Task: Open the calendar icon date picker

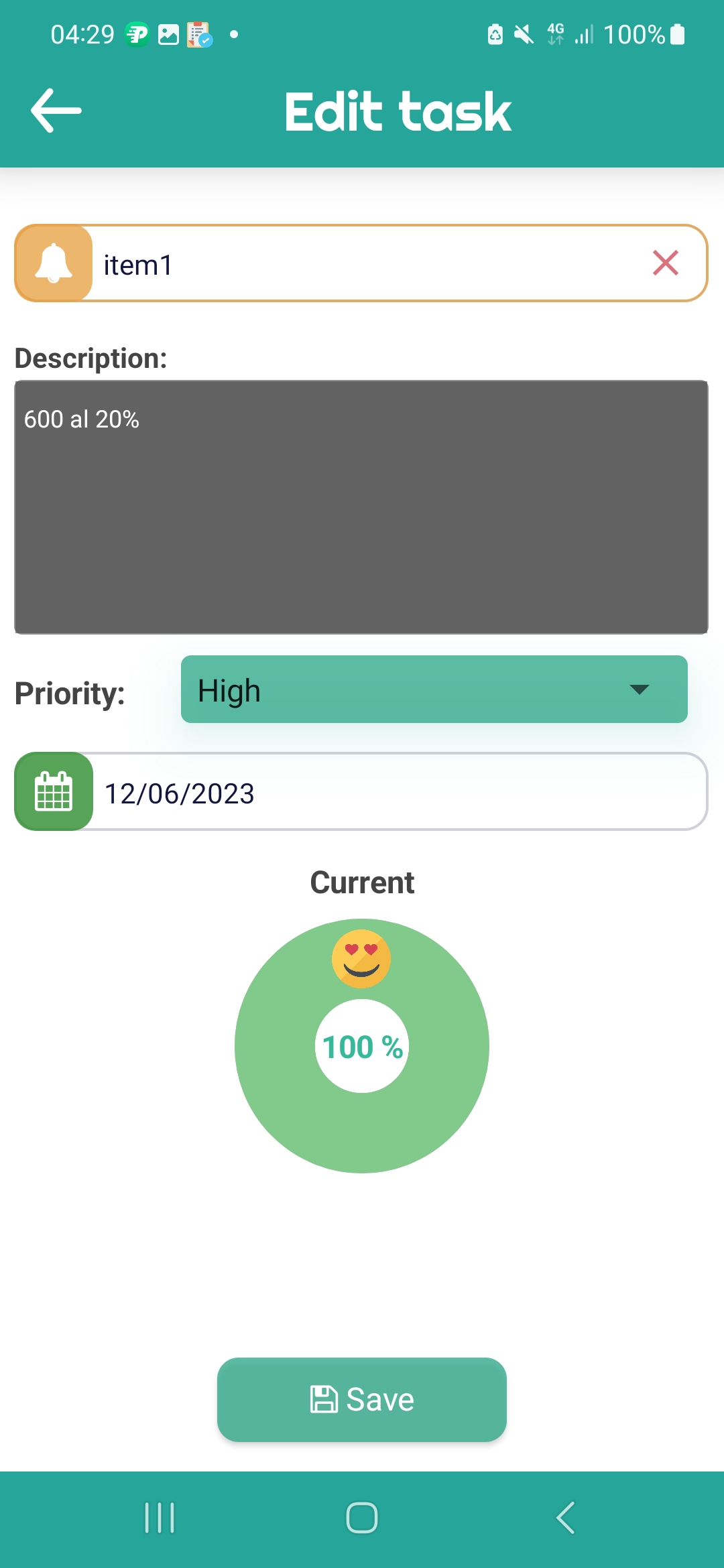Action: click(54, 791)
